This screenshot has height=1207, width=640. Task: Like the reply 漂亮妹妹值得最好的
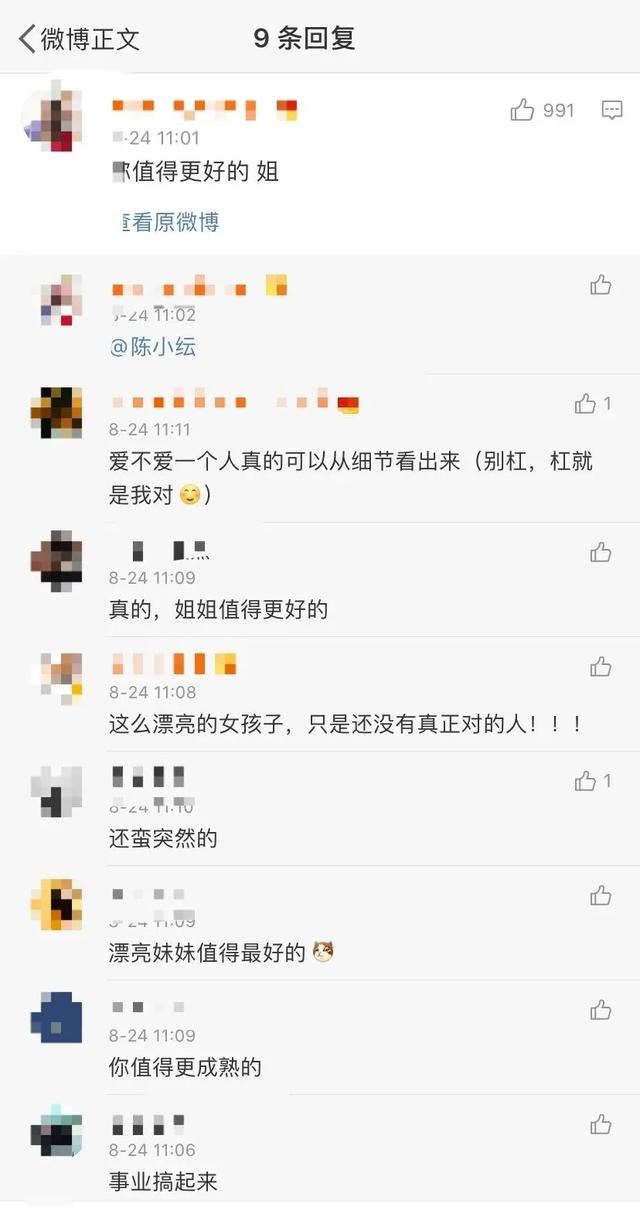tap(600, 895)
